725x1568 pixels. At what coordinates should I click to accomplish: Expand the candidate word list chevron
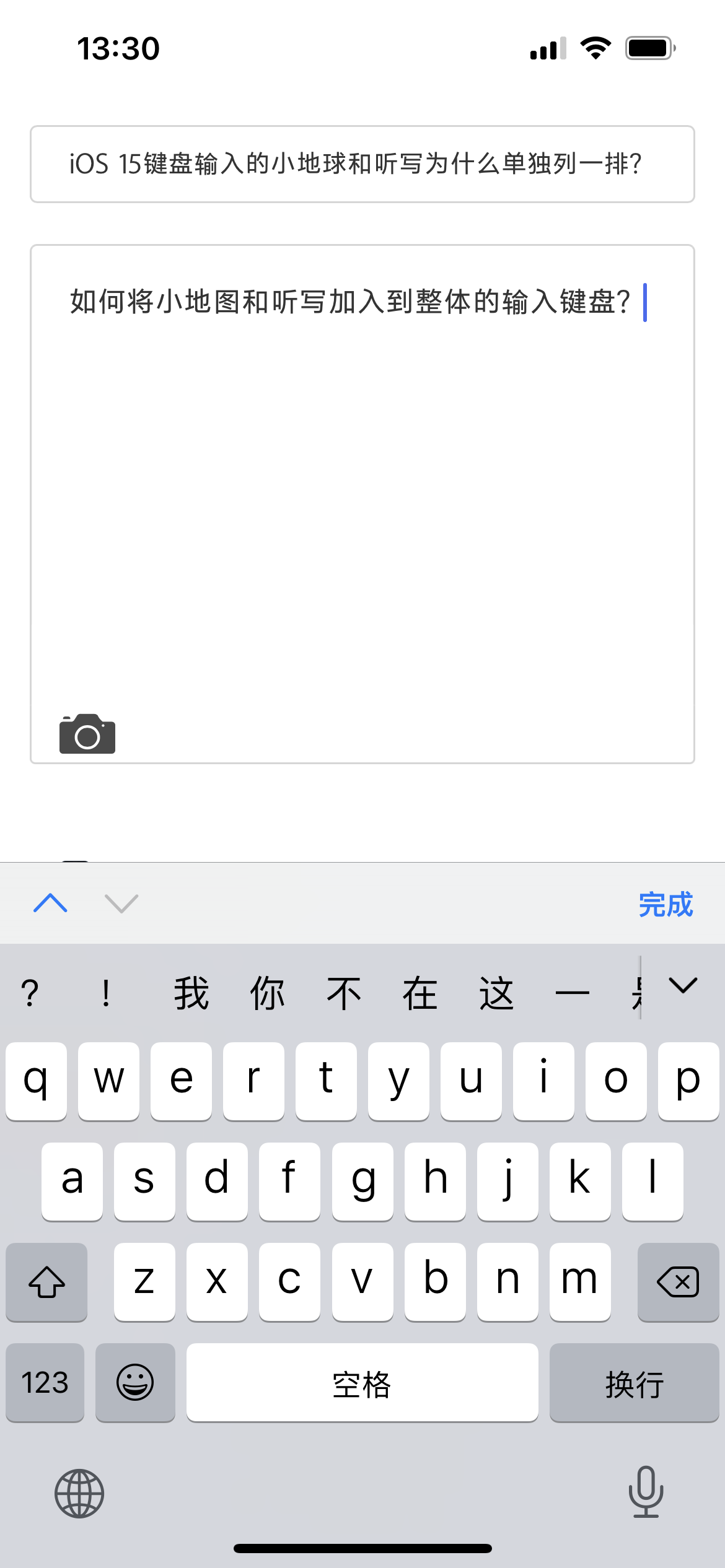click(x=683, y=985)
